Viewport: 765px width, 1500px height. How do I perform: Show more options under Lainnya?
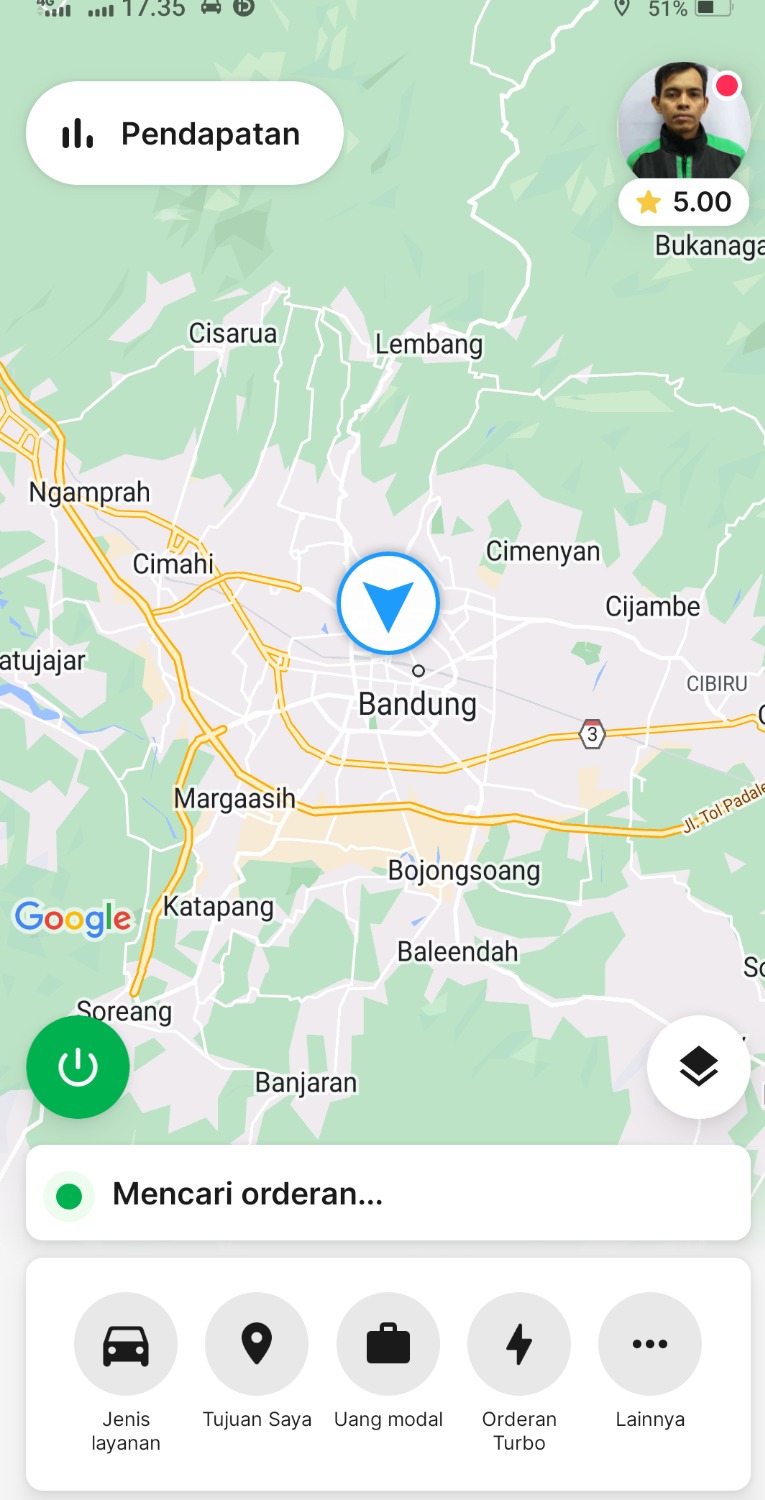(650, 1345)
